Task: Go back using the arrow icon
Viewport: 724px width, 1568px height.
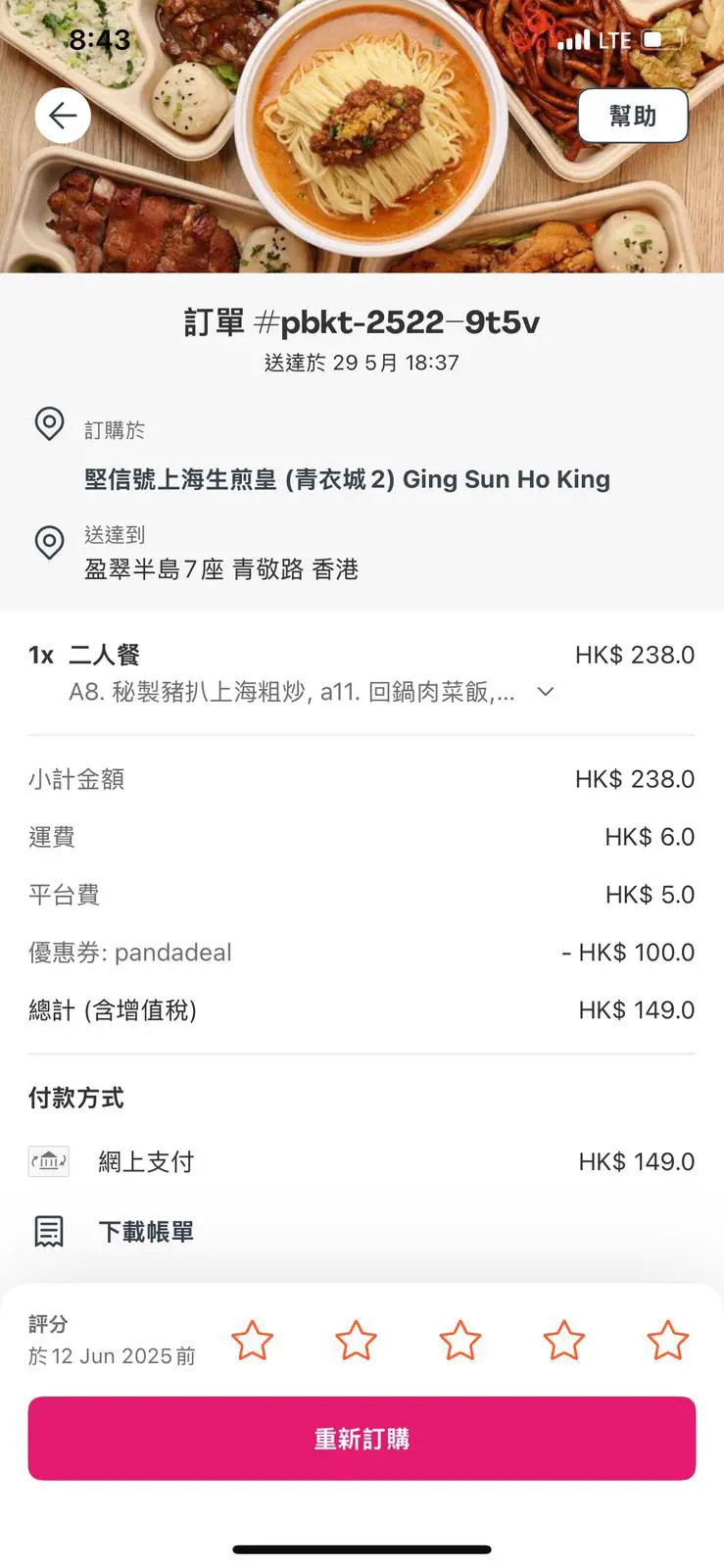Action: 63,116
